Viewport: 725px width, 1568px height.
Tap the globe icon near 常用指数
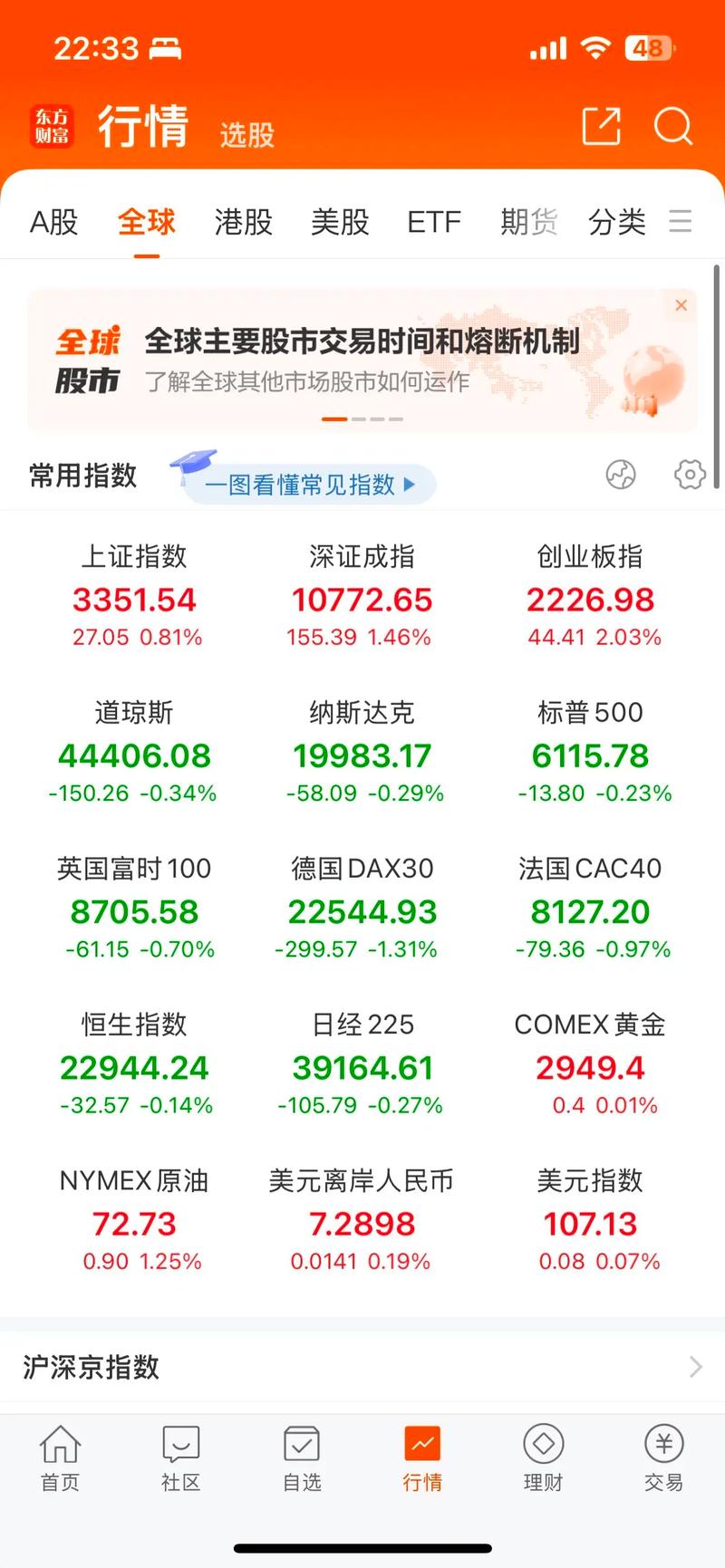(x=621, y=475)
